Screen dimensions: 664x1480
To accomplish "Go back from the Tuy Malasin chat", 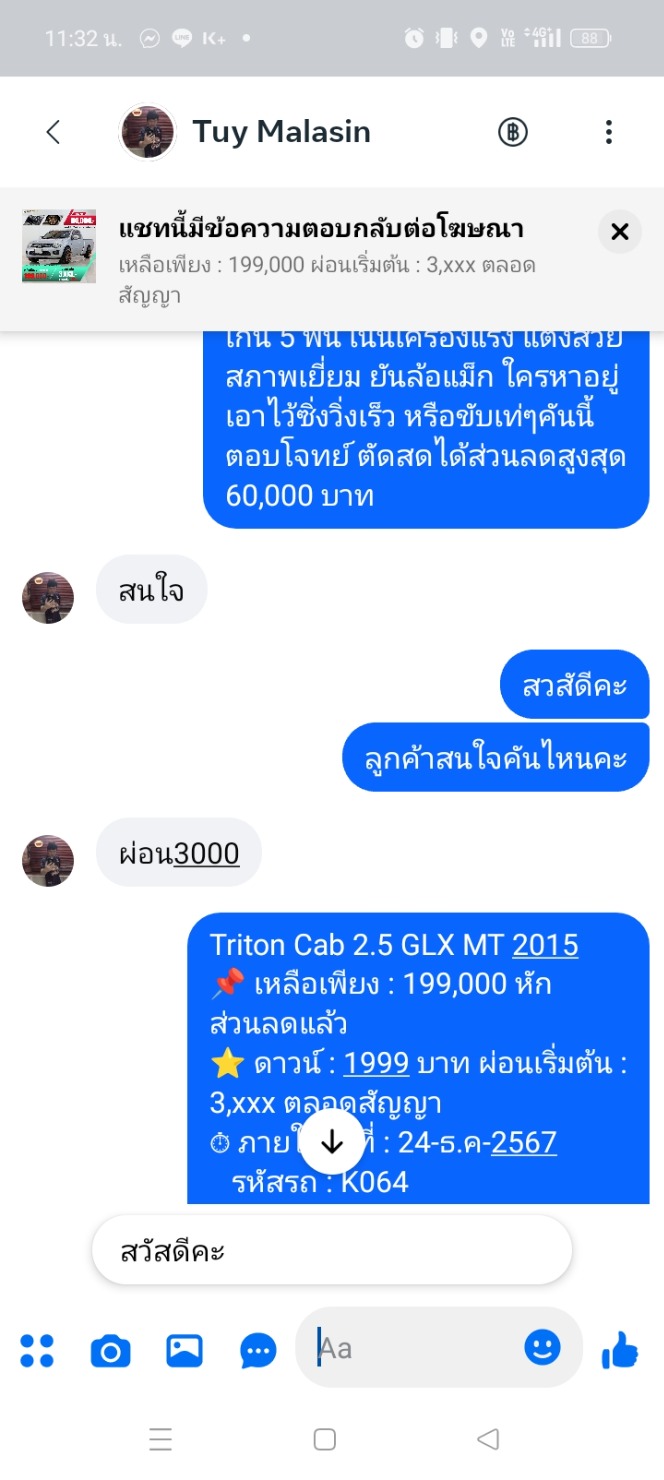I will [53, 132].
